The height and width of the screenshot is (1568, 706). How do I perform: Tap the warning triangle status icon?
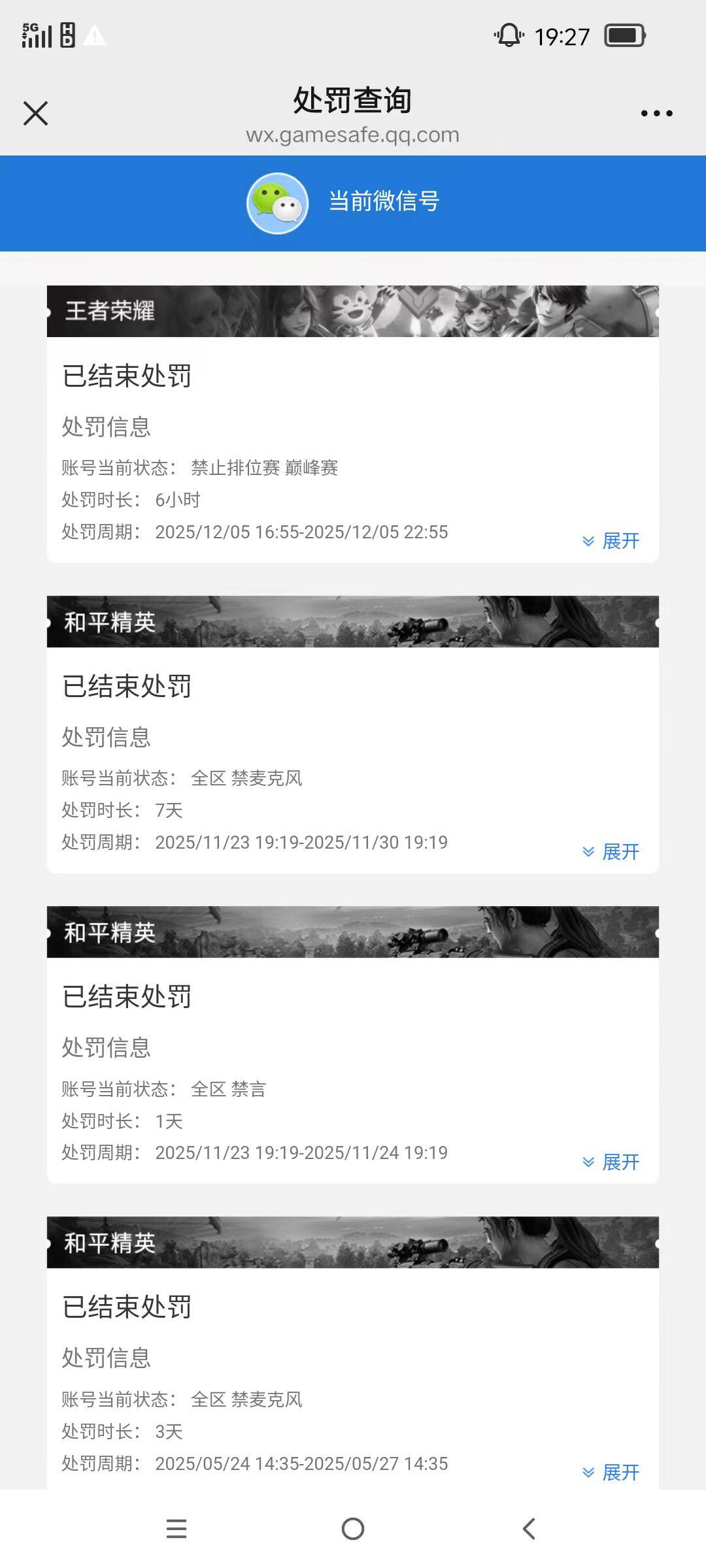tap(94, 37)
